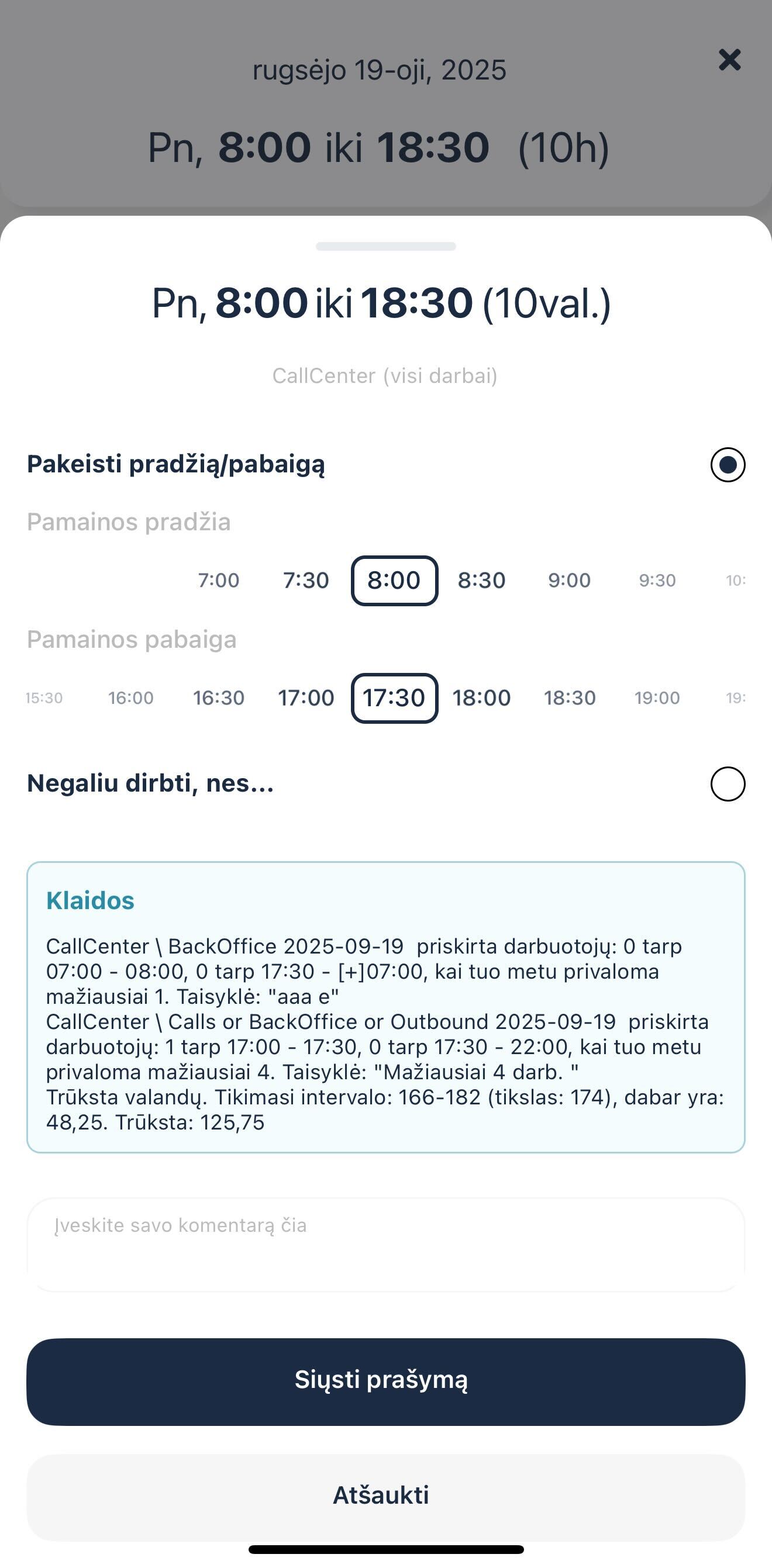Select 19:00 as shift end
Image resolution: width=772 pixels, height=1568 pixels.
click(657, 697)
